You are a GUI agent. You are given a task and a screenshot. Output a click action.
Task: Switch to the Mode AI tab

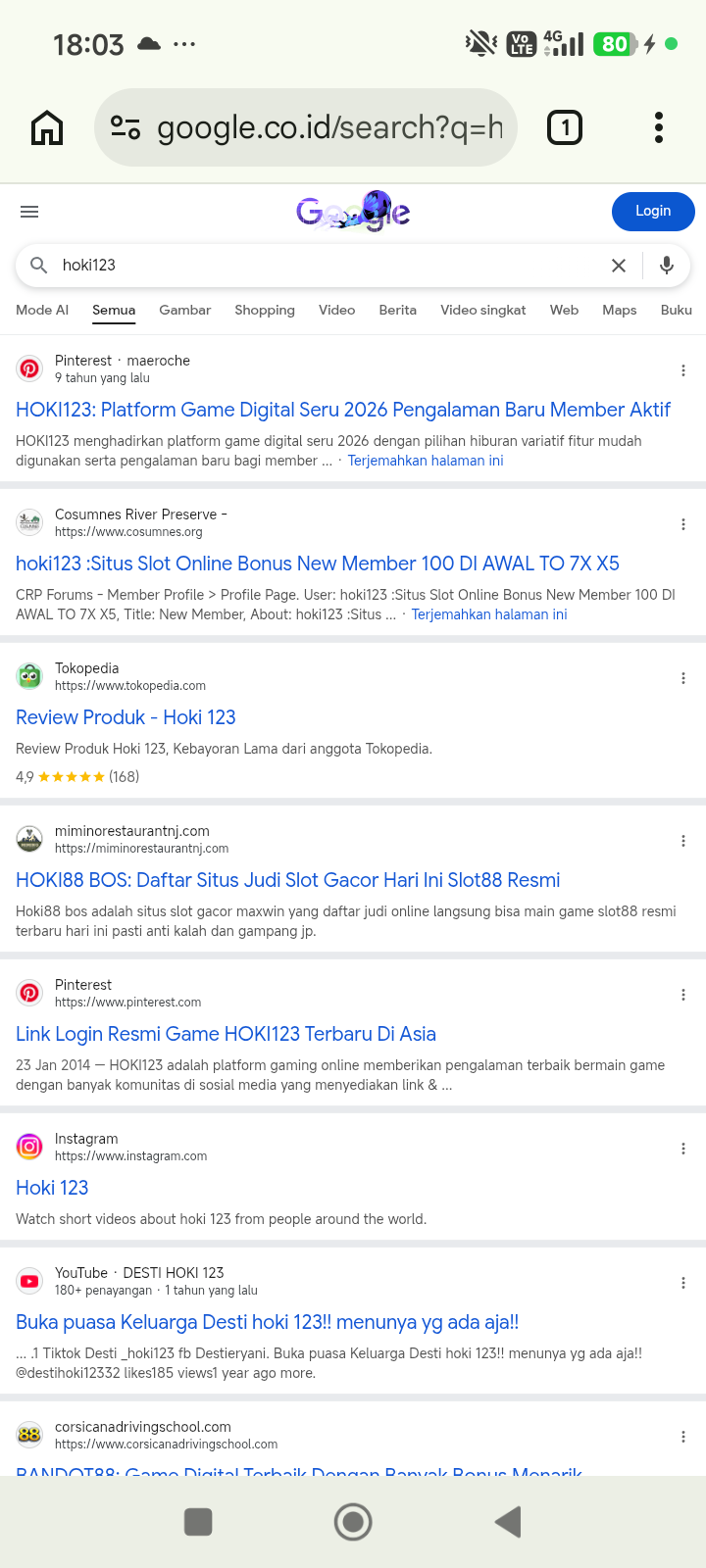click(x=42, y=310)
